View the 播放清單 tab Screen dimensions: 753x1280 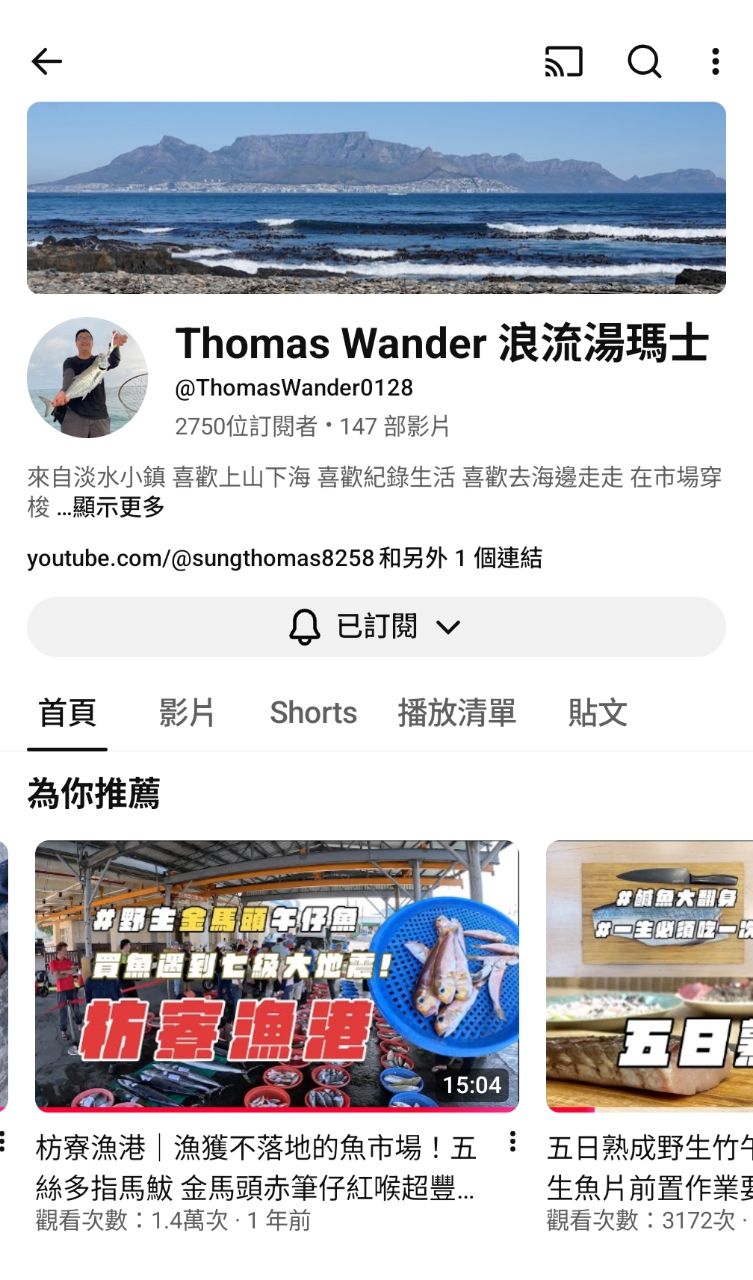click(457, 713)
